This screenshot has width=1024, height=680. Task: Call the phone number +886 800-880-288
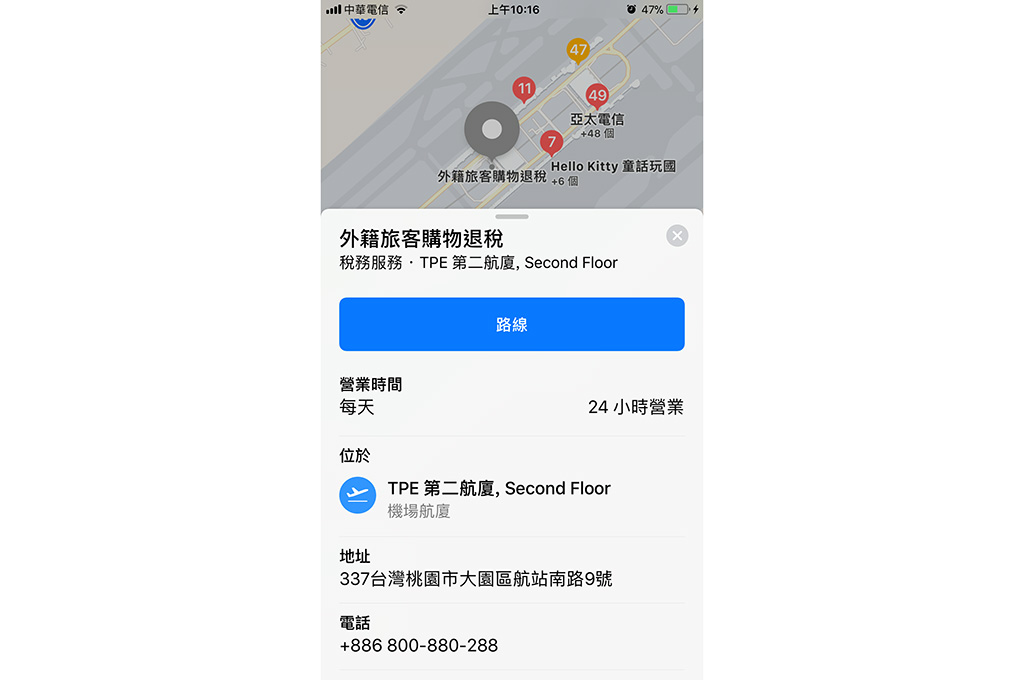[419, 645]
